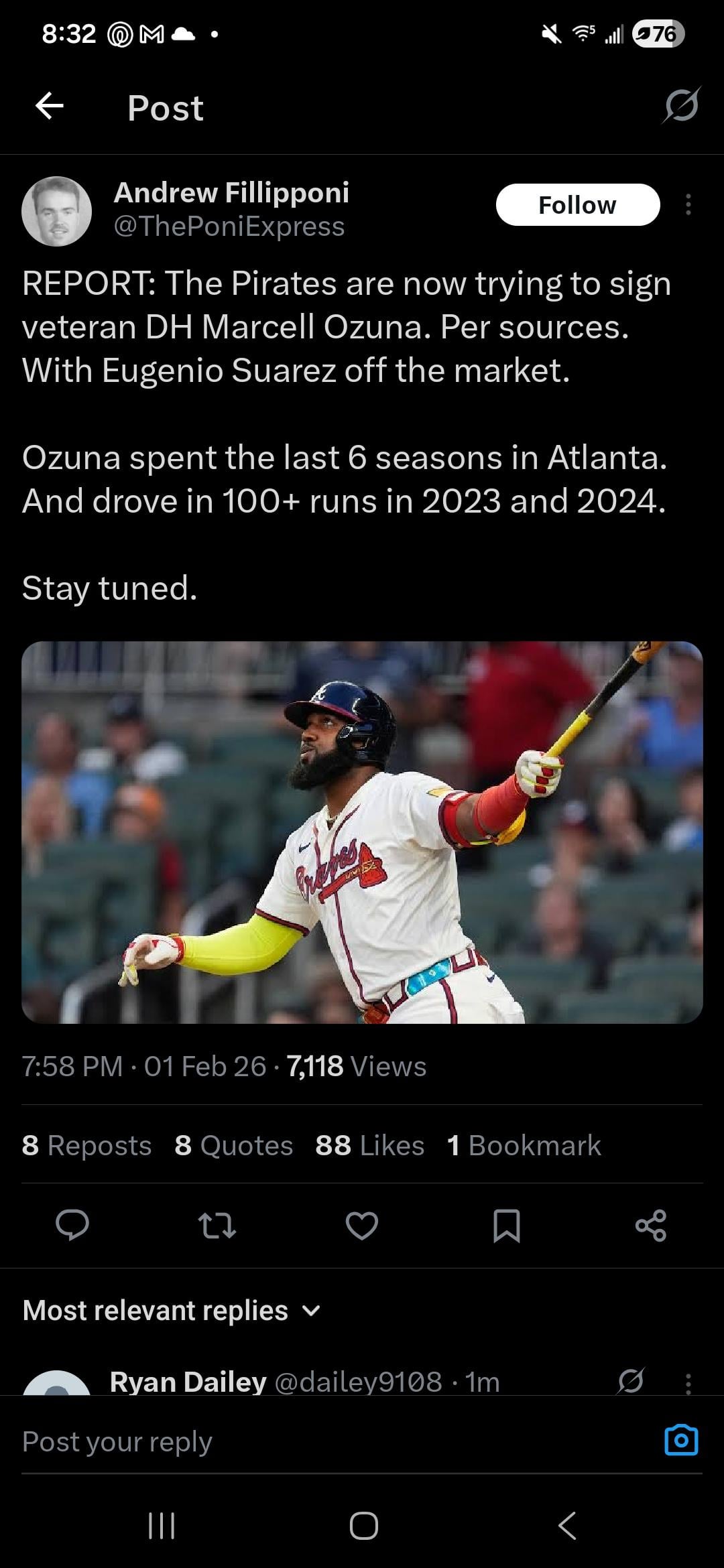
Task: Share this post
Action: [x=651, y=1226]
